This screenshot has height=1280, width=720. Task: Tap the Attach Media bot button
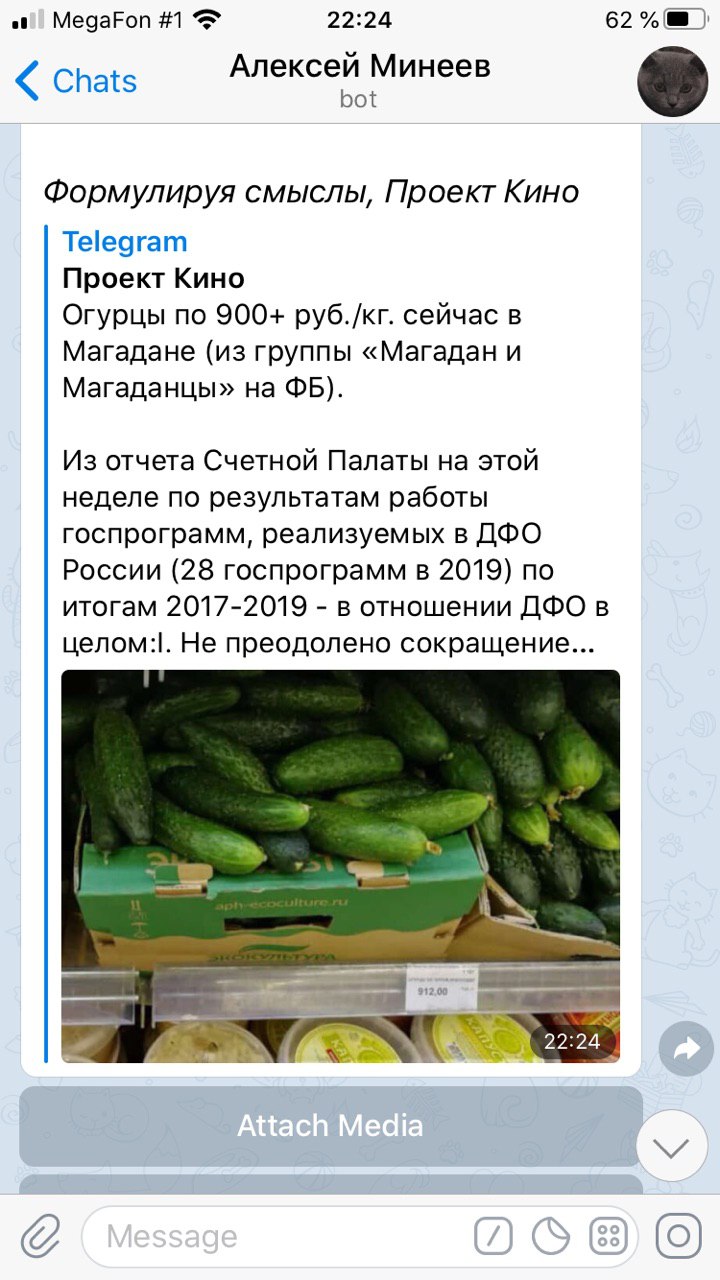pos(330,1126)
